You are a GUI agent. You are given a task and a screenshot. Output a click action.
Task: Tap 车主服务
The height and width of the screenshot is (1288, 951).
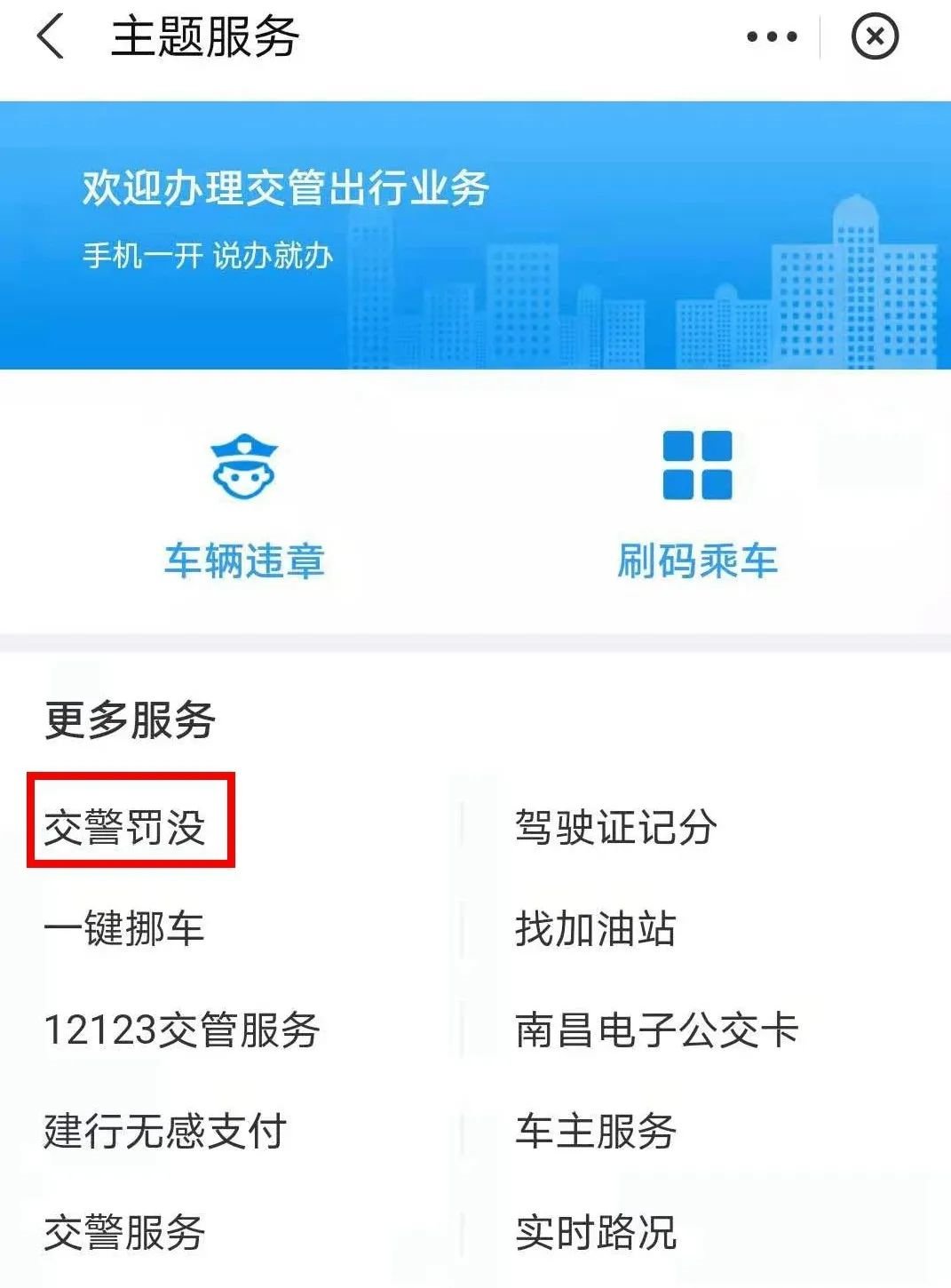(x=595, y=1131)
